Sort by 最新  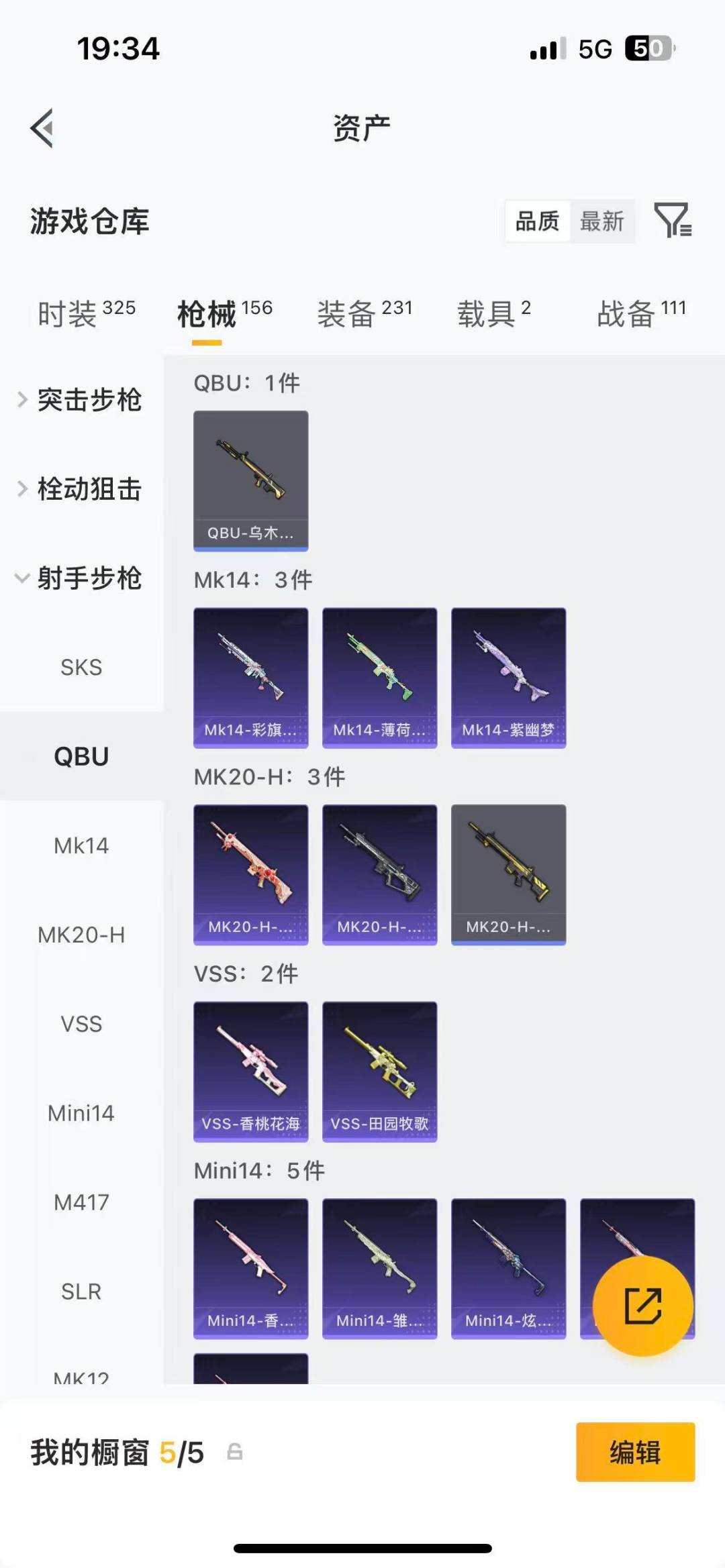(x=601, y=221)
